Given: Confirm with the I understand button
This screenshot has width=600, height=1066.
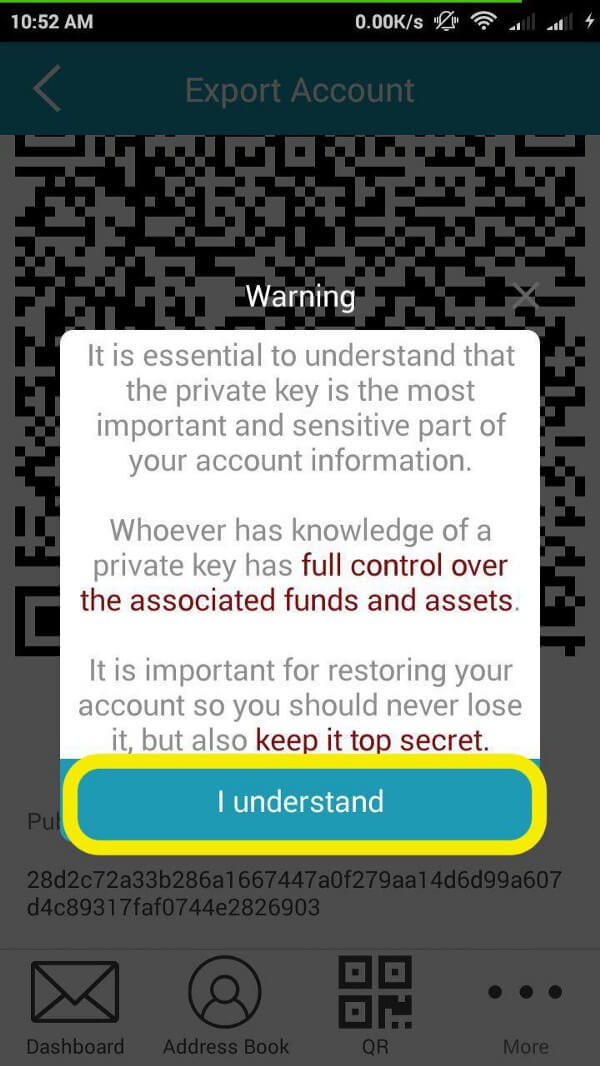Looking at the screenshot, I should pyautogui.click(x=301, y=803).
